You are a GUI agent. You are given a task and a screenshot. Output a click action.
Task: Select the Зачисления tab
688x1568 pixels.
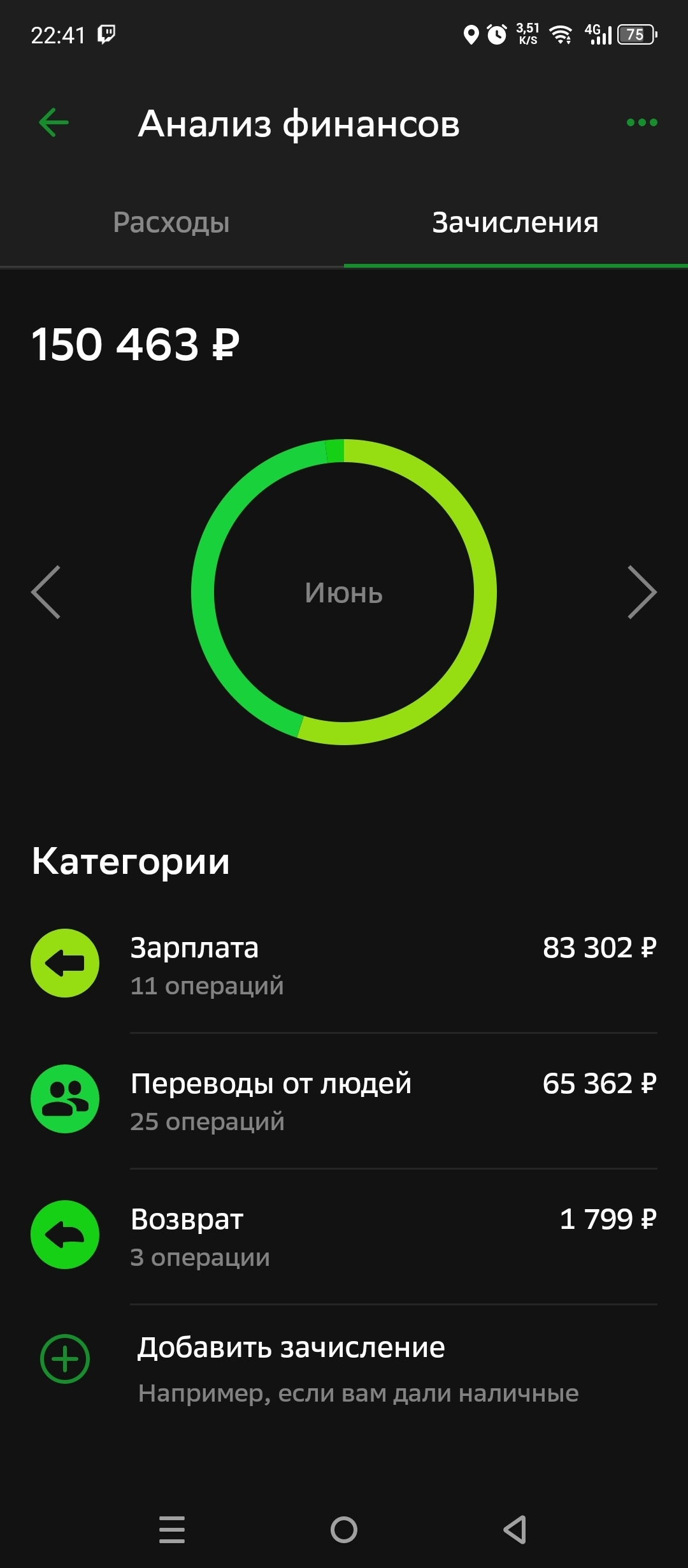[x=515, y=222]
